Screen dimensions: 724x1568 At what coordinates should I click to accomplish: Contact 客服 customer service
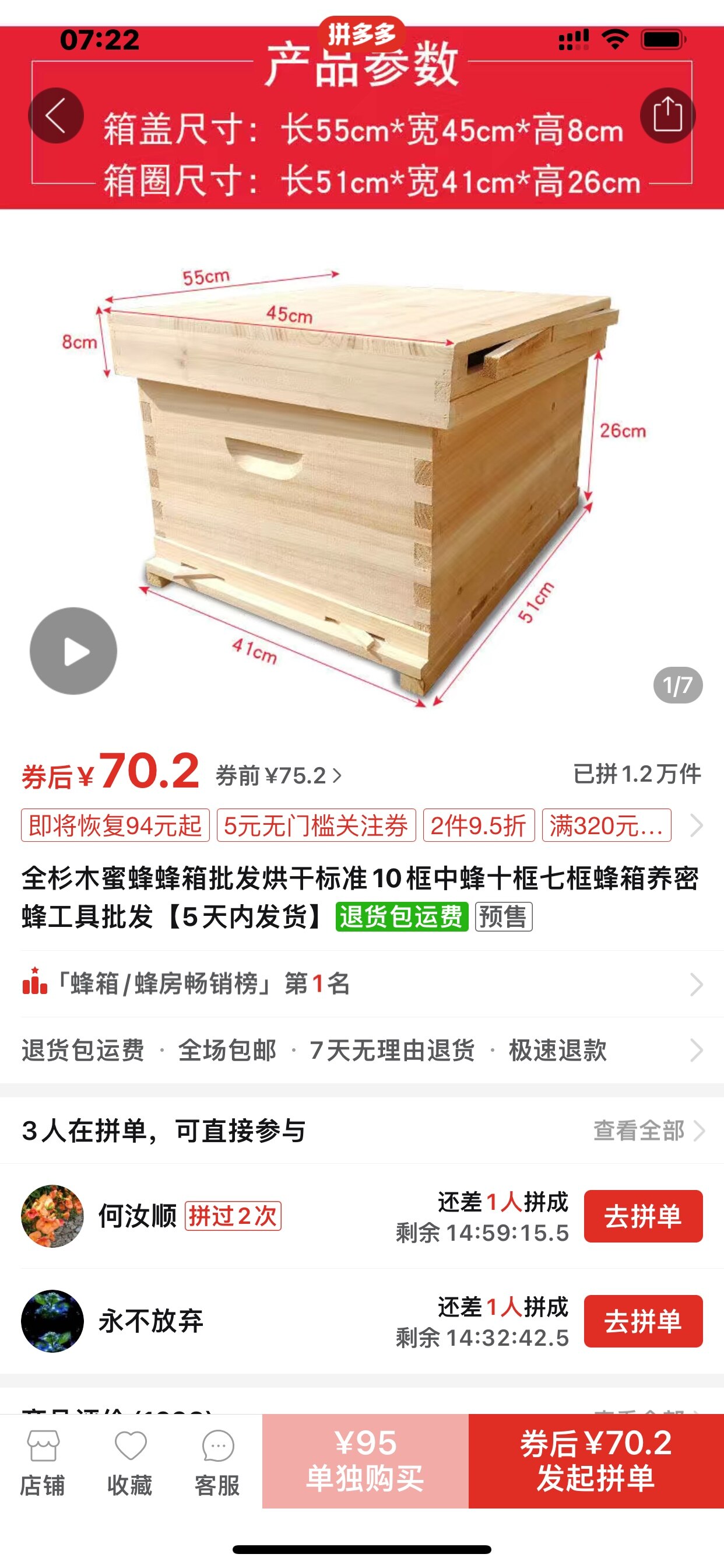217,1462
